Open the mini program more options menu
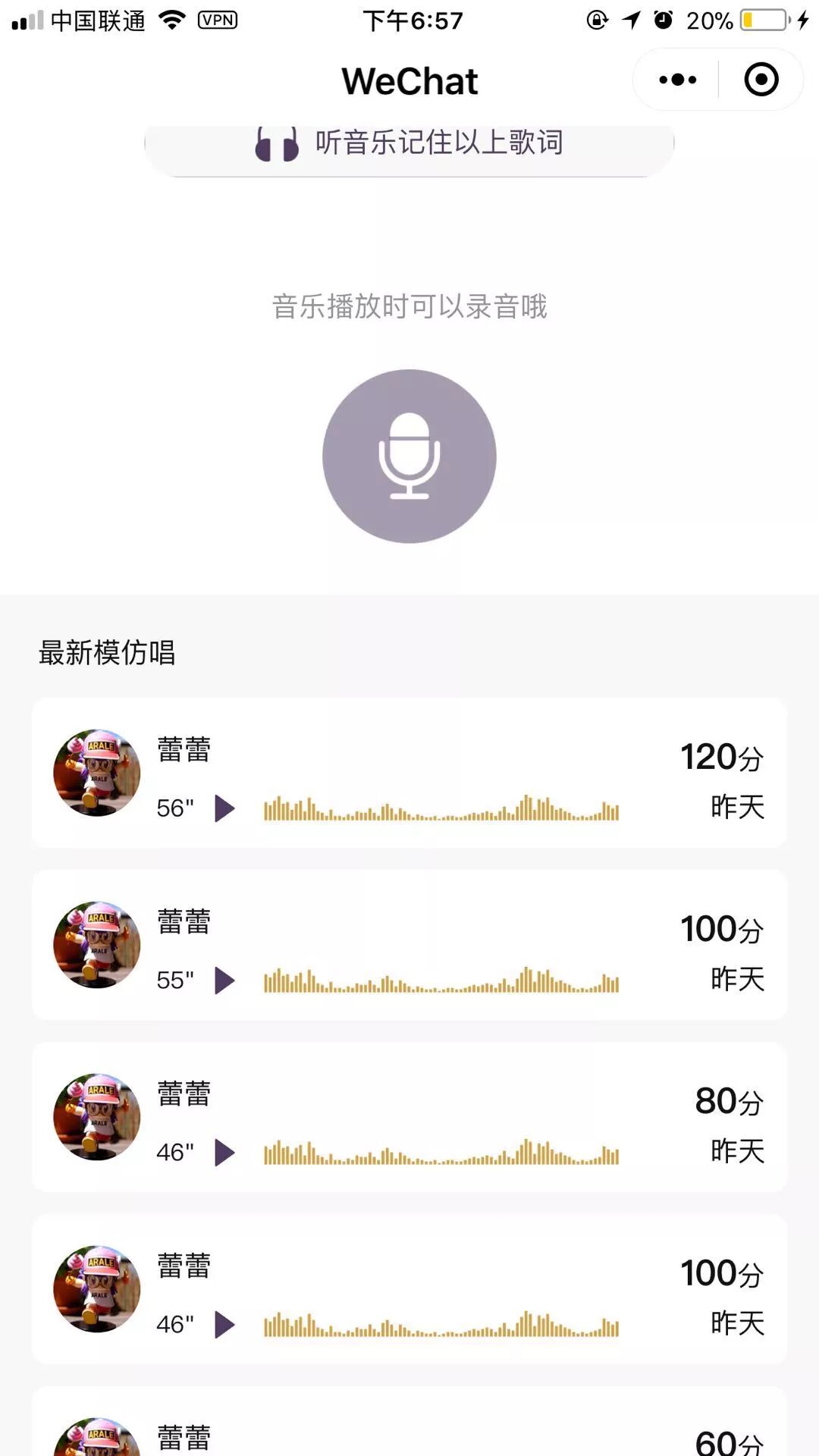Image resolution: width=819 pixels, height=1456 pixels. (677, 80)
